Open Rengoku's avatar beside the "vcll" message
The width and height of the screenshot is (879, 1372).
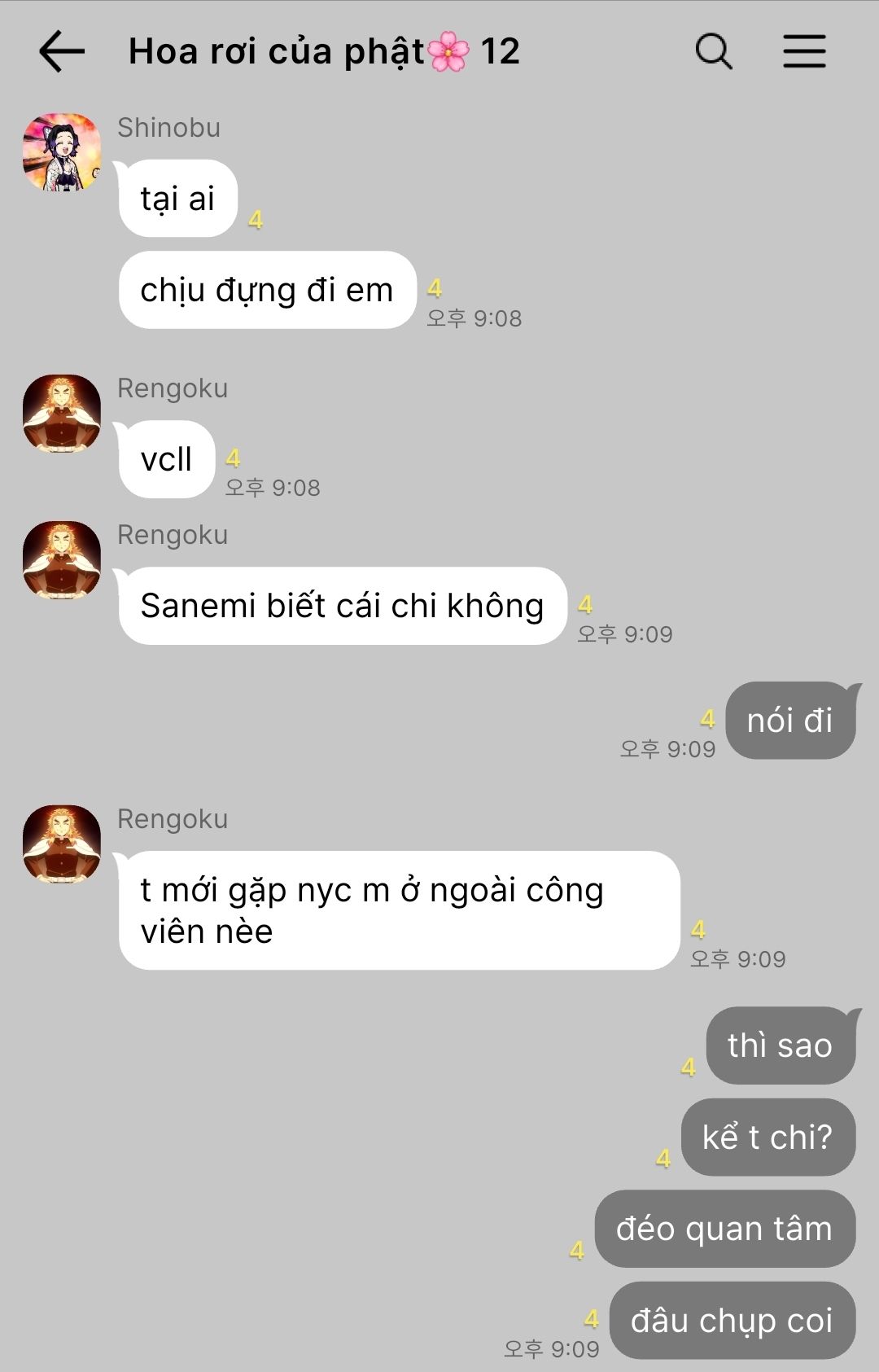click(x=62, y=413)
